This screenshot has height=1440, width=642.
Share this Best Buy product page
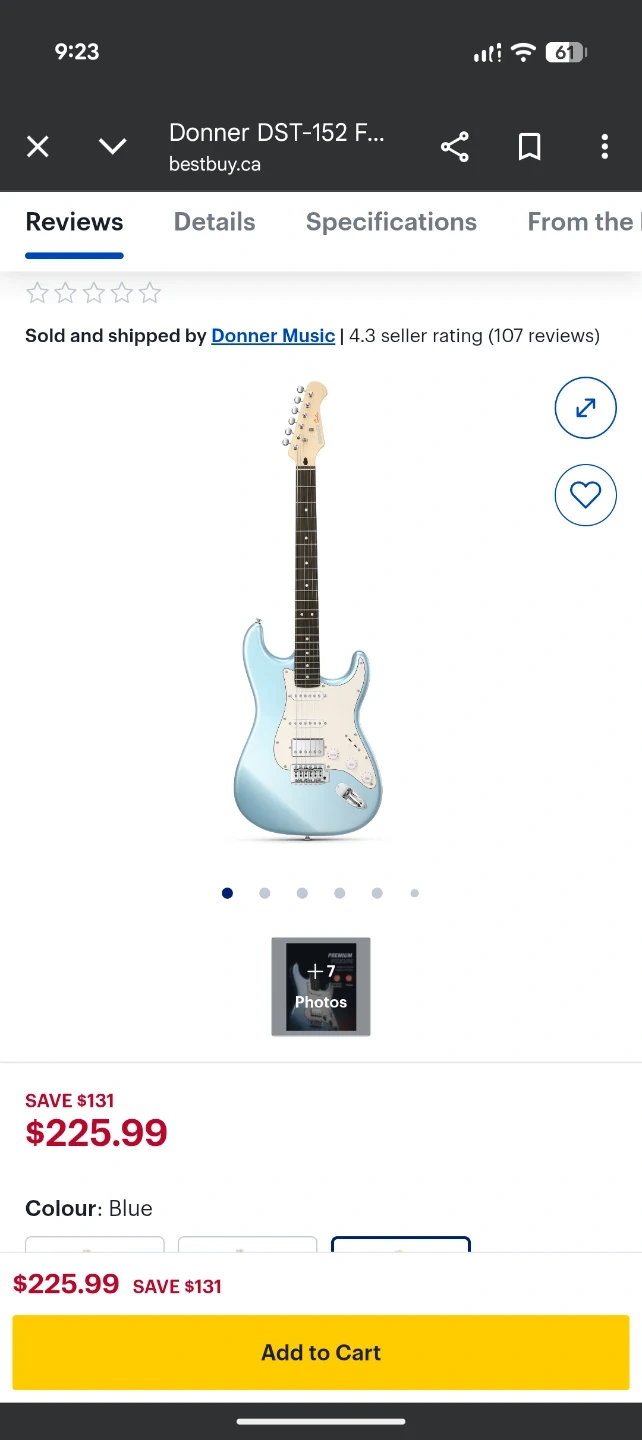coord(454,147)
